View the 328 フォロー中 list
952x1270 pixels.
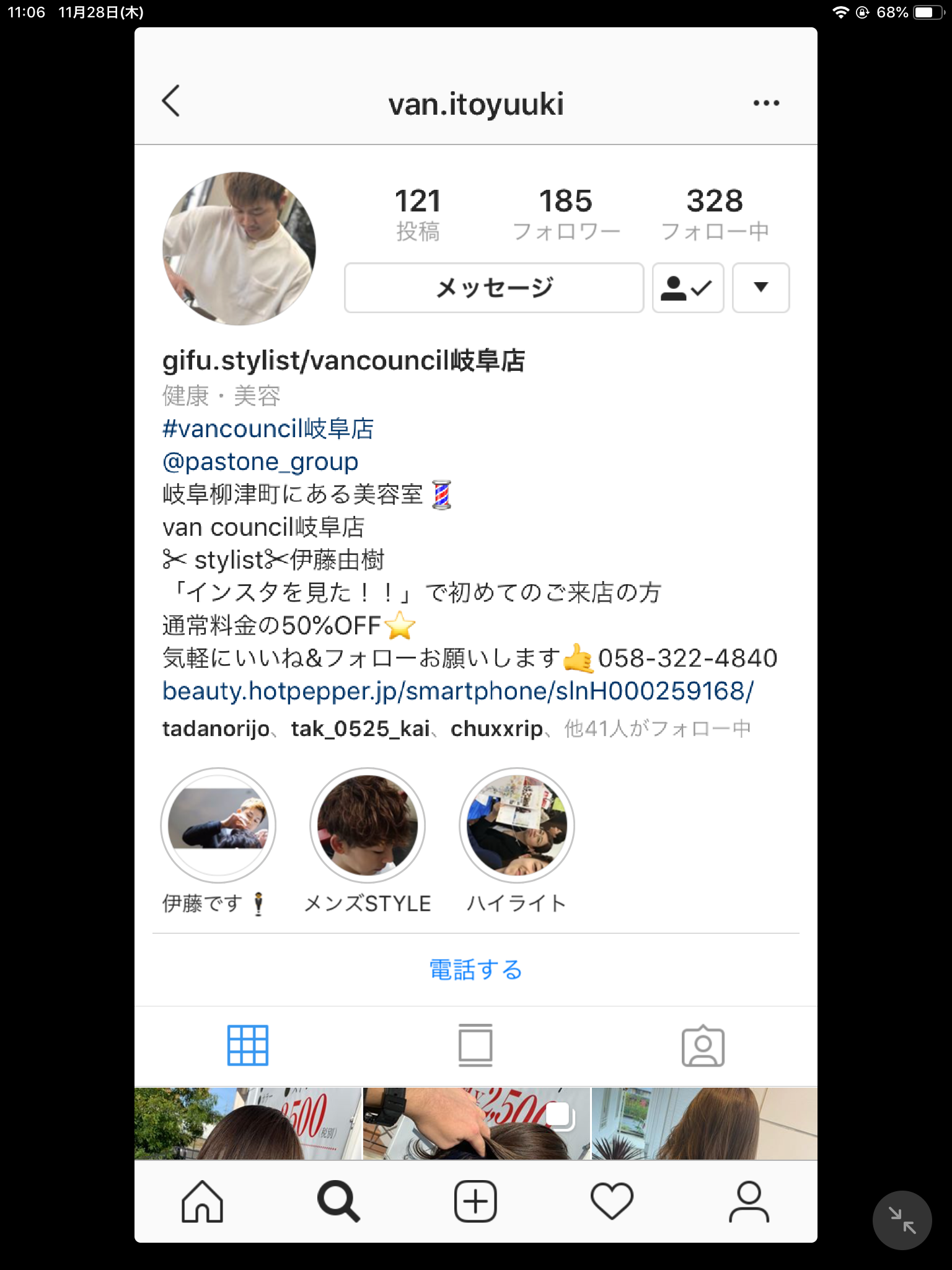(x=715, y=214)
